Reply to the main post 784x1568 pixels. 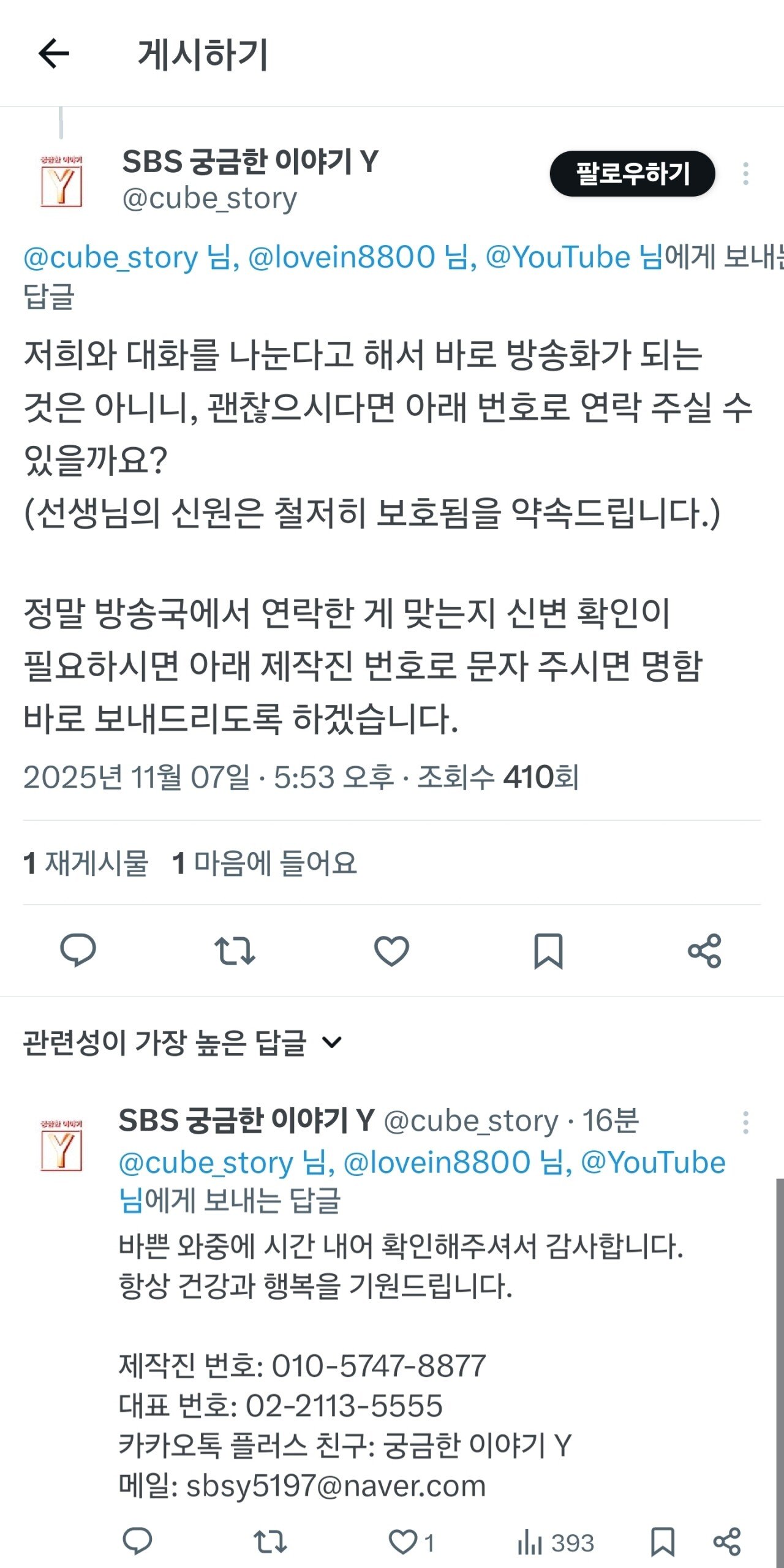coord(78,951)
